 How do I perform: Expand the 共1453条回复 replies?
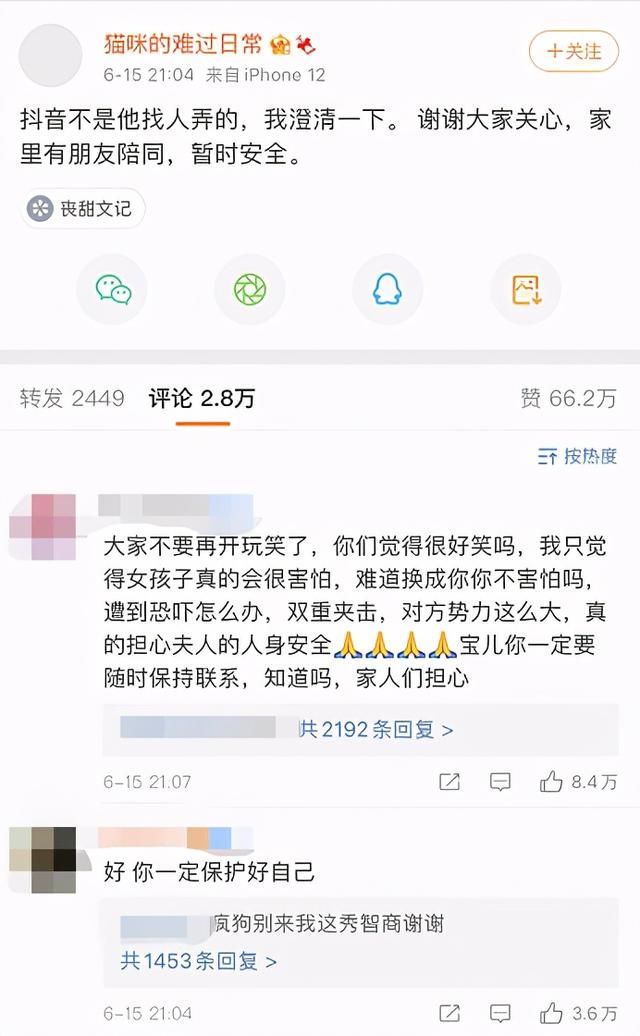pos(198,961)
